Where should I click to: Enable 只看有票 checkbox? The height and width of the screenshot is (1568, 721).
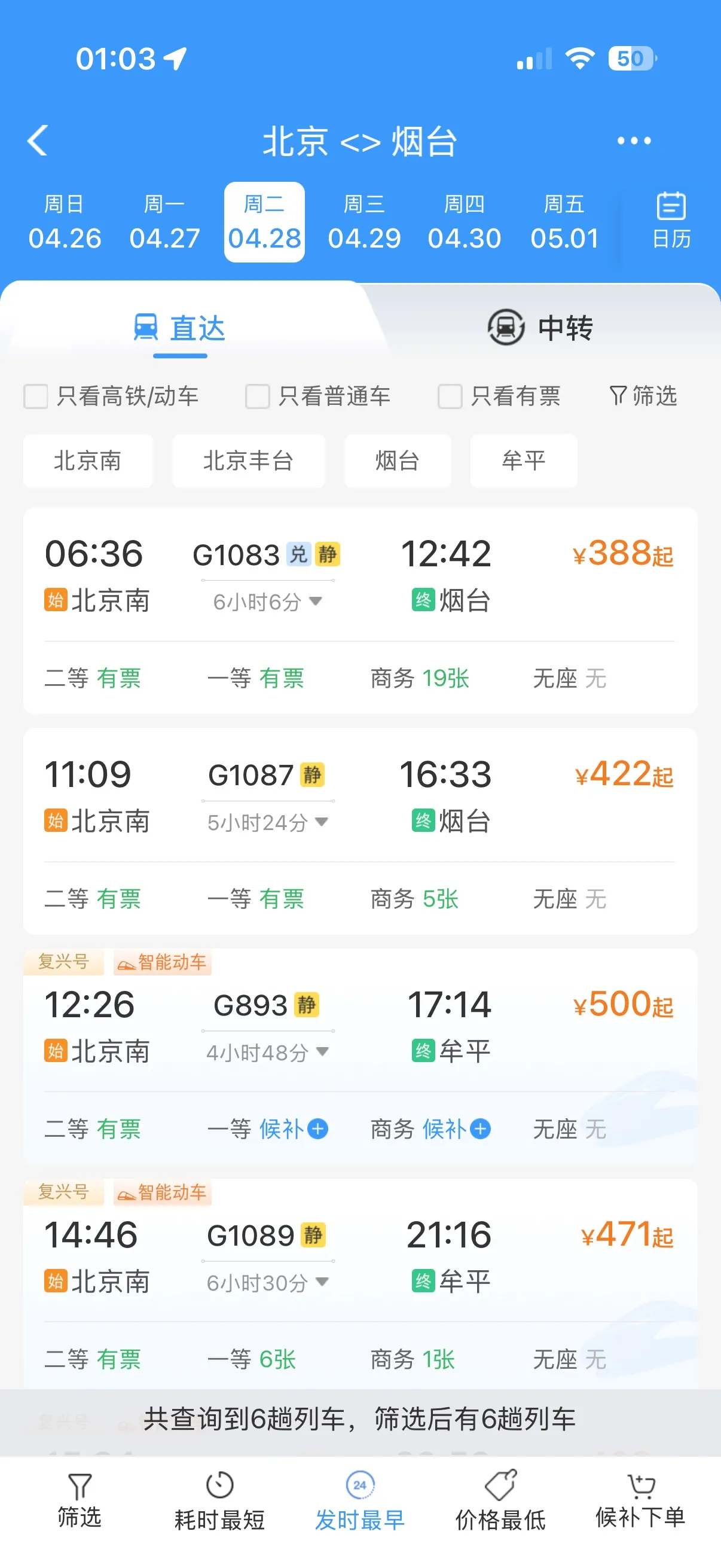(450, 396)
